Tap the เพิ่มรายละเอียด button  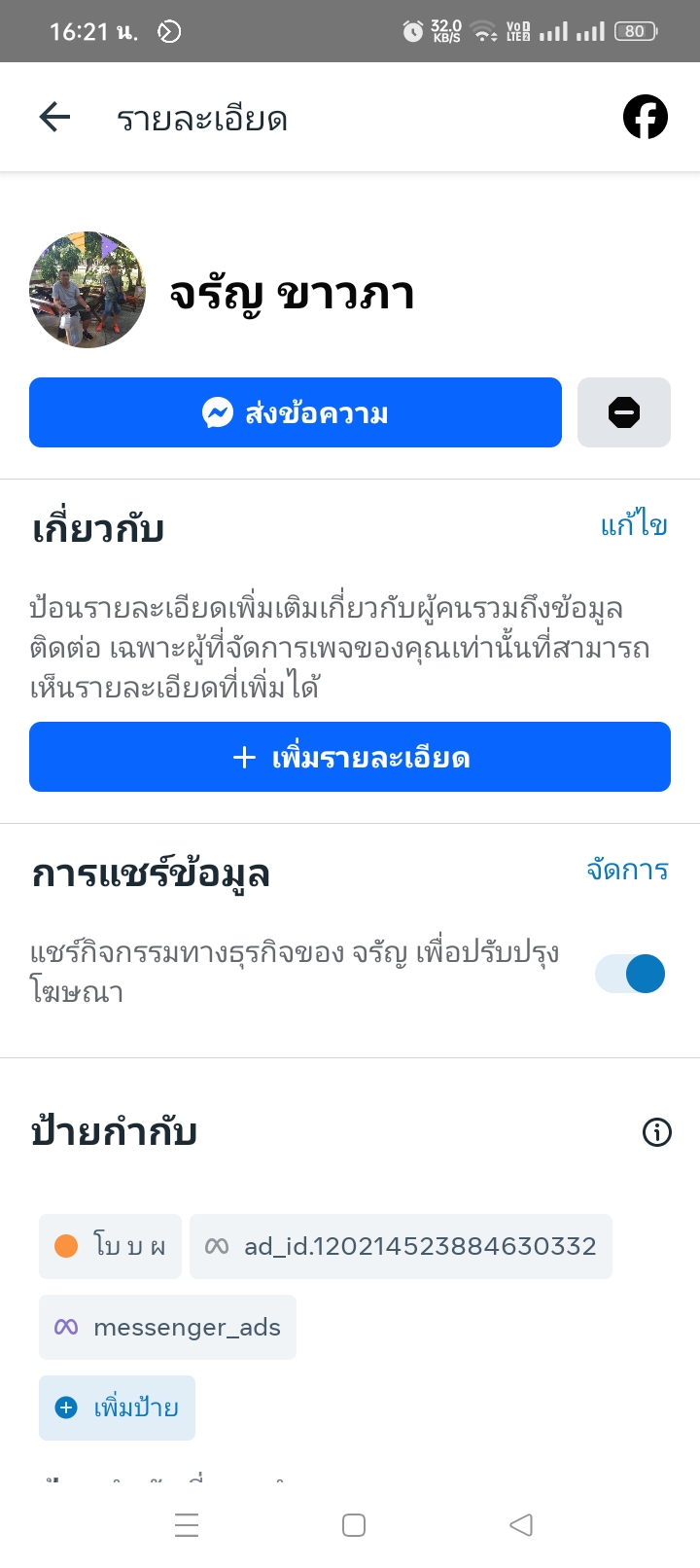[350, 757]
